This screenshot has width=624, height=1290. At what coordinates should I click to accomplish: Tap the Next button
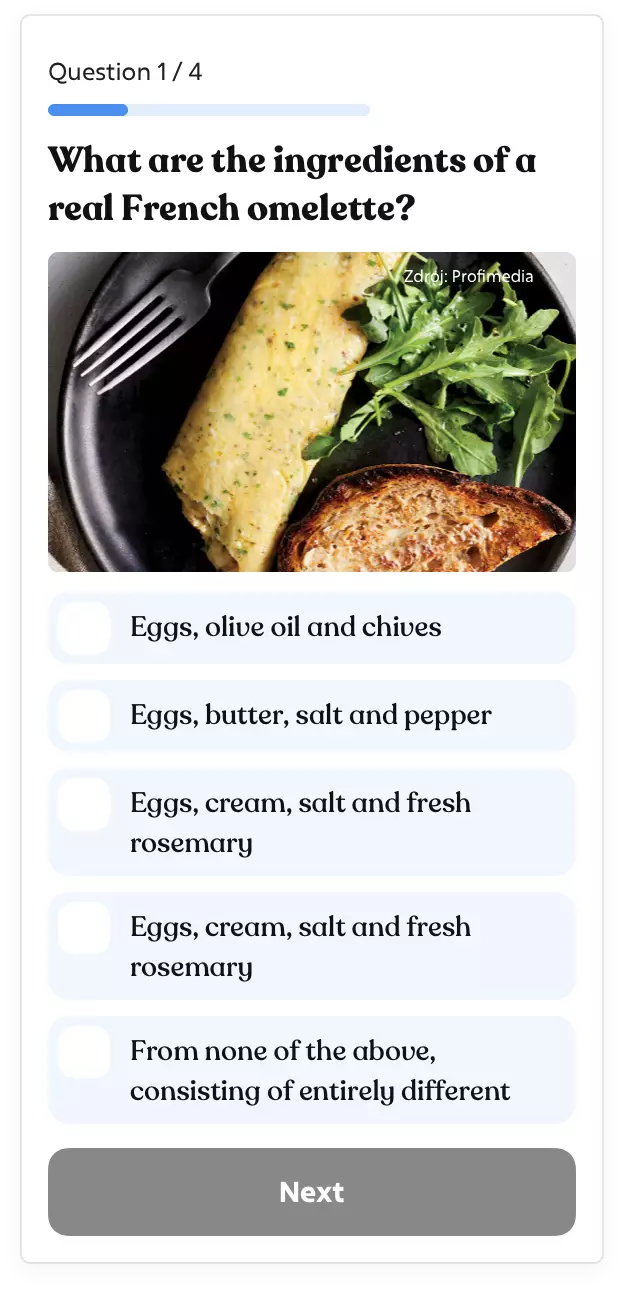(x=312, y=1192)
